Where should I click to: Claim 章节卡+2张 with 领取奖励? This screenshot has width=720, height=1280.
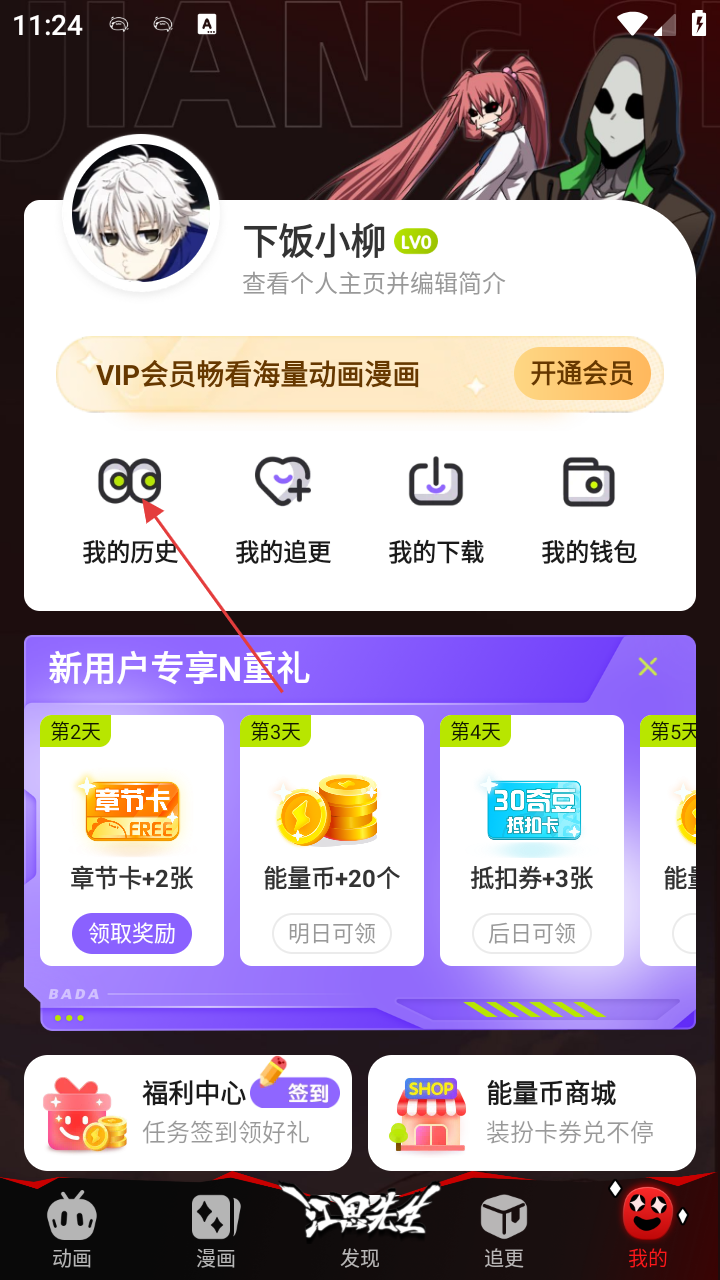click(x=132, y=933)
